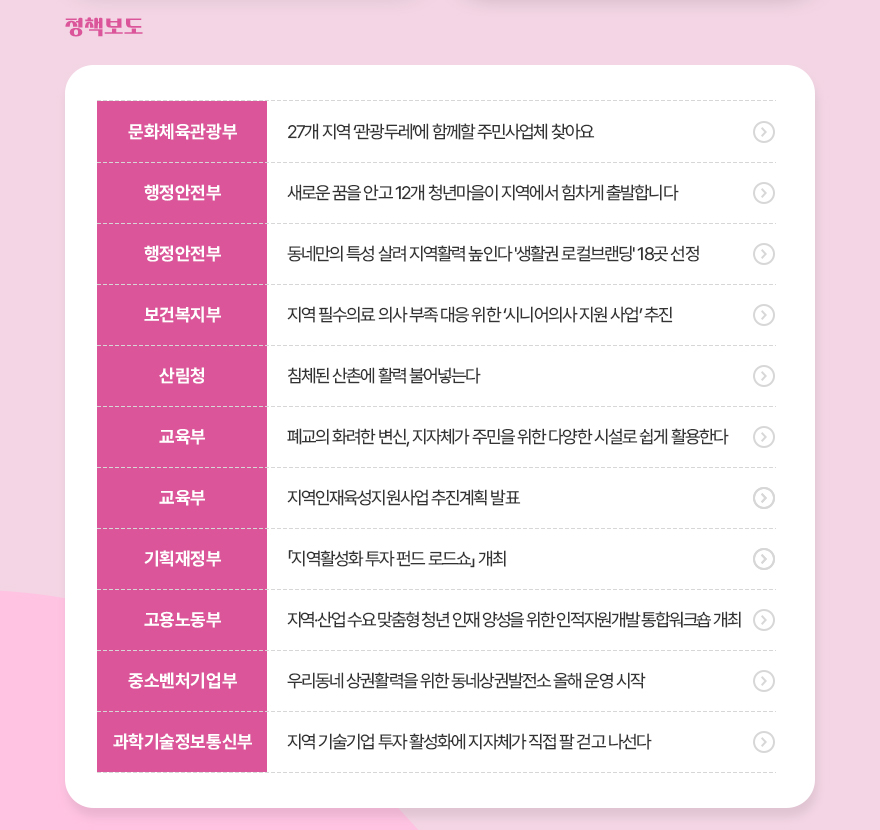Screen dimensions: 880x830
Task: Open the 교육부 article on 폐교의 화려한 변신
Action: click(x=507, y=437)
